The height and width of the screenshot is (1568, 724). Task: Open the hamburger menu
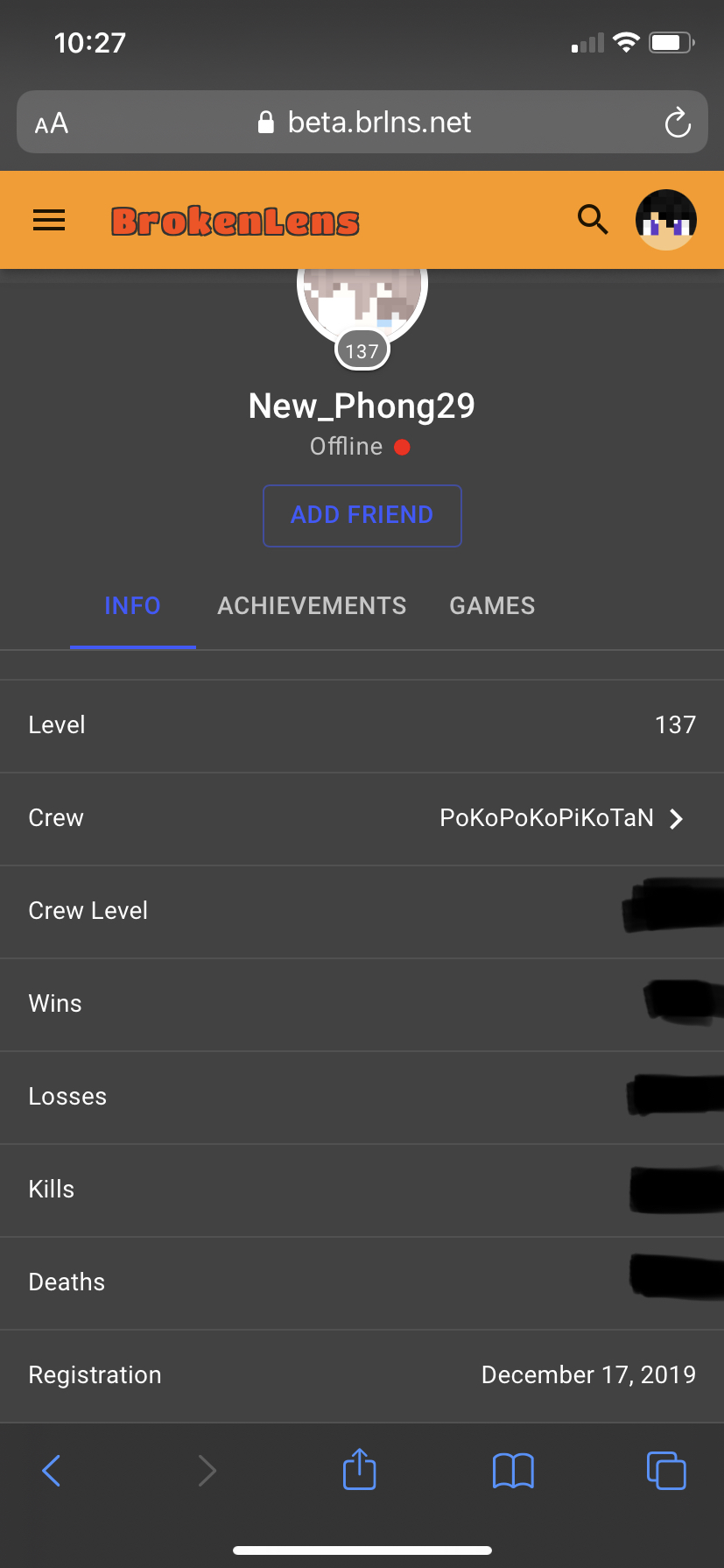click(x=49, y=220)
